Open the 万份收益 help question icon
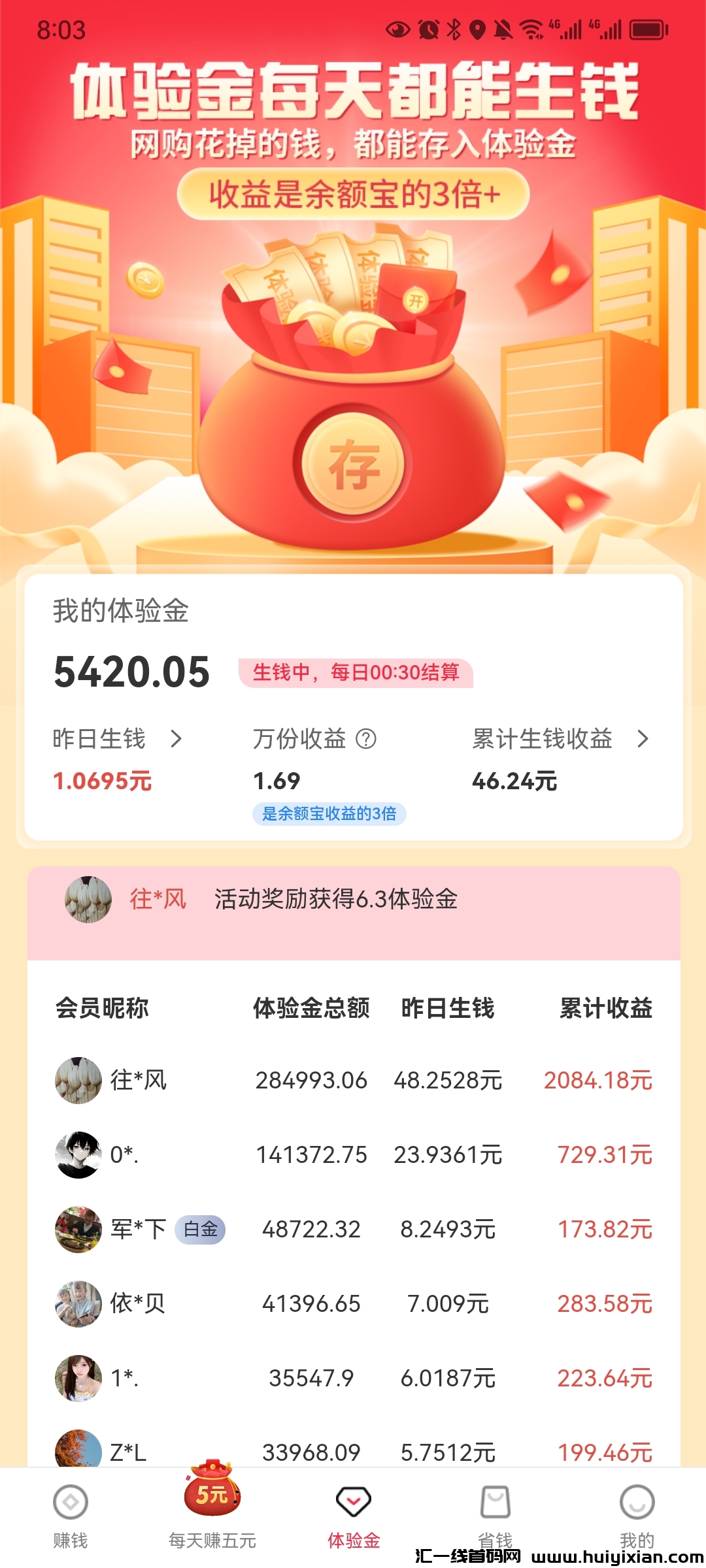 [x=366, y=739]
